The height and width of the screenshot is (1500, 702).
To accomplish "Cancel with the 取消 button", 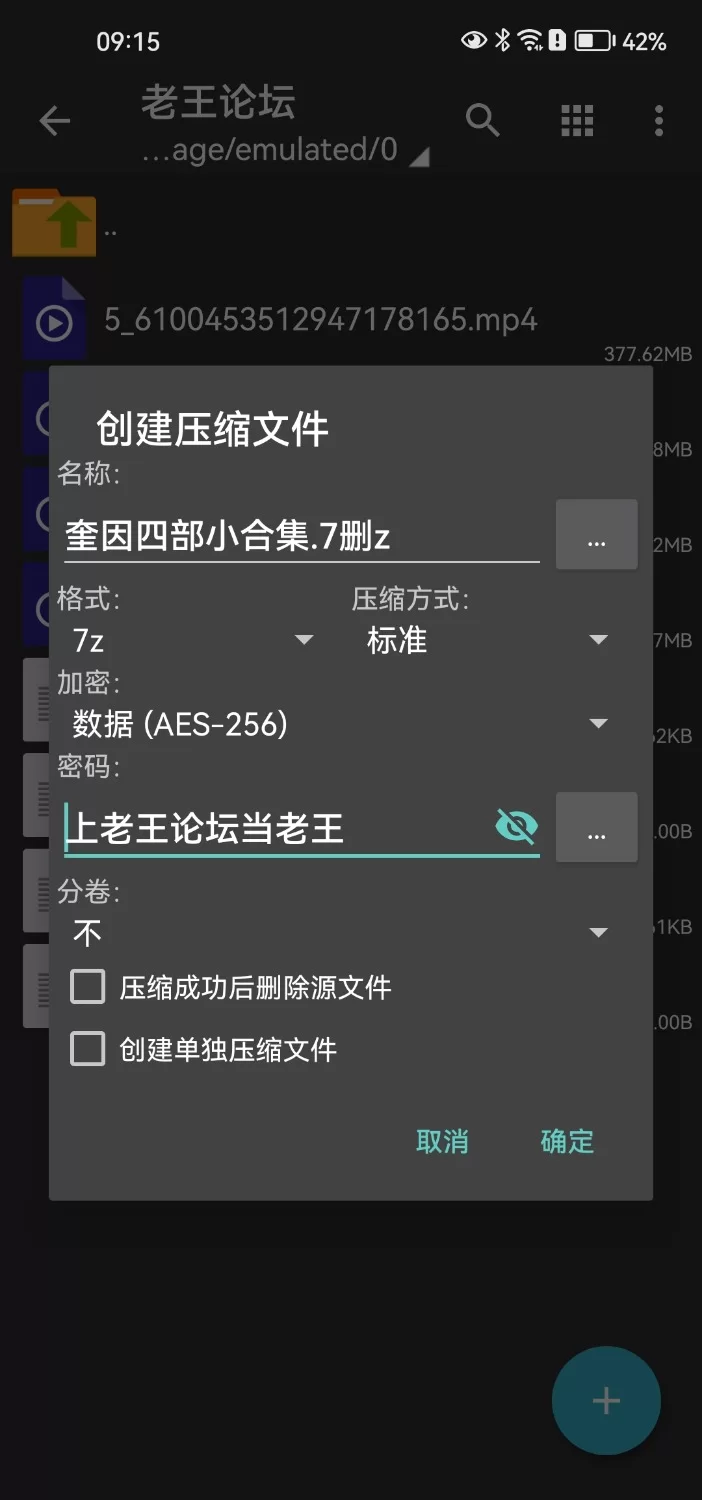I will (442, 1141).
